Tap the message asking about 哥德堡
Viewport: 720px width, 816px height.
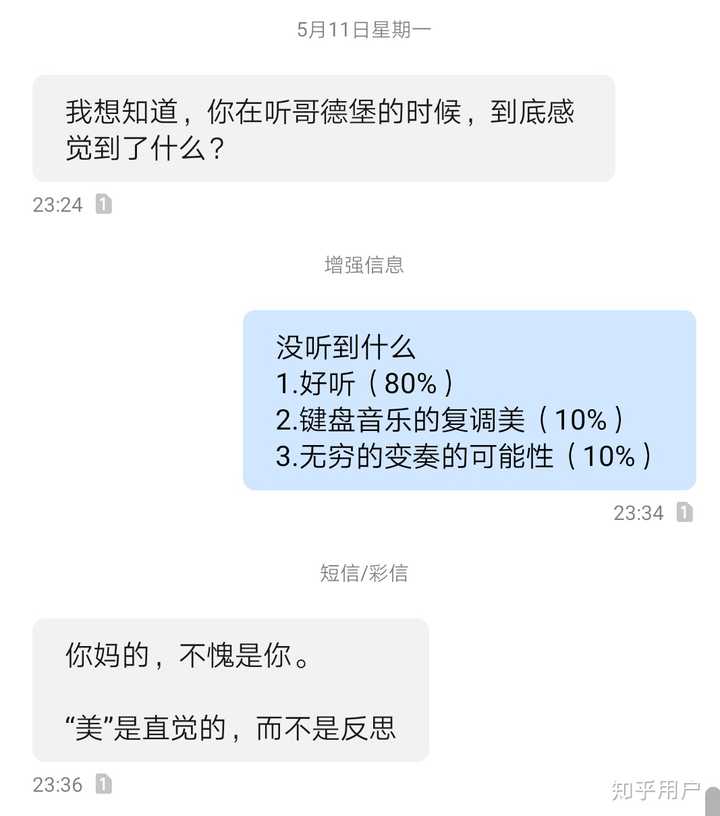point(322,127)
